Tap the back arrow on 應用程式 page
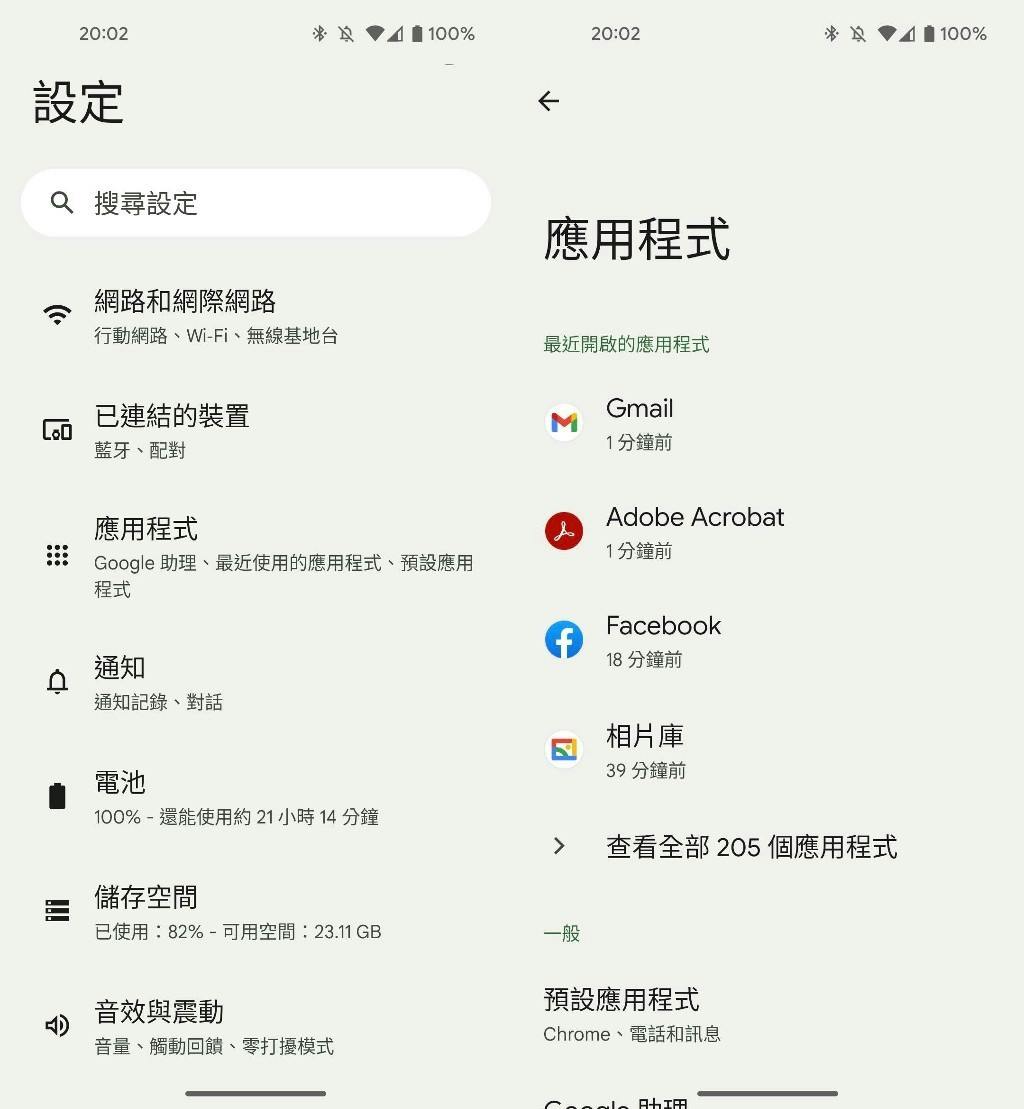The height and width of the screenshot is (1109, 1024). tap(548, 101)
